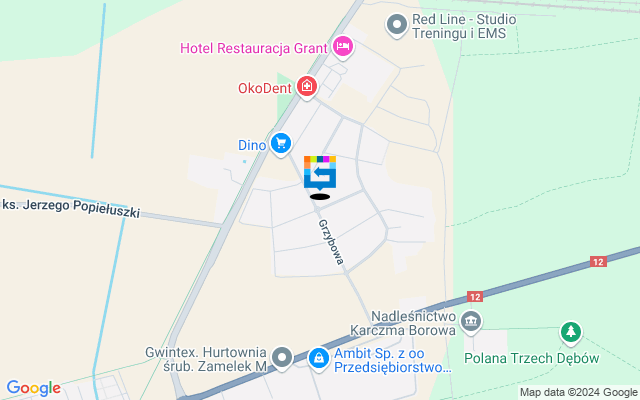Open the Red Line studio marker

[x=397, y=24]
